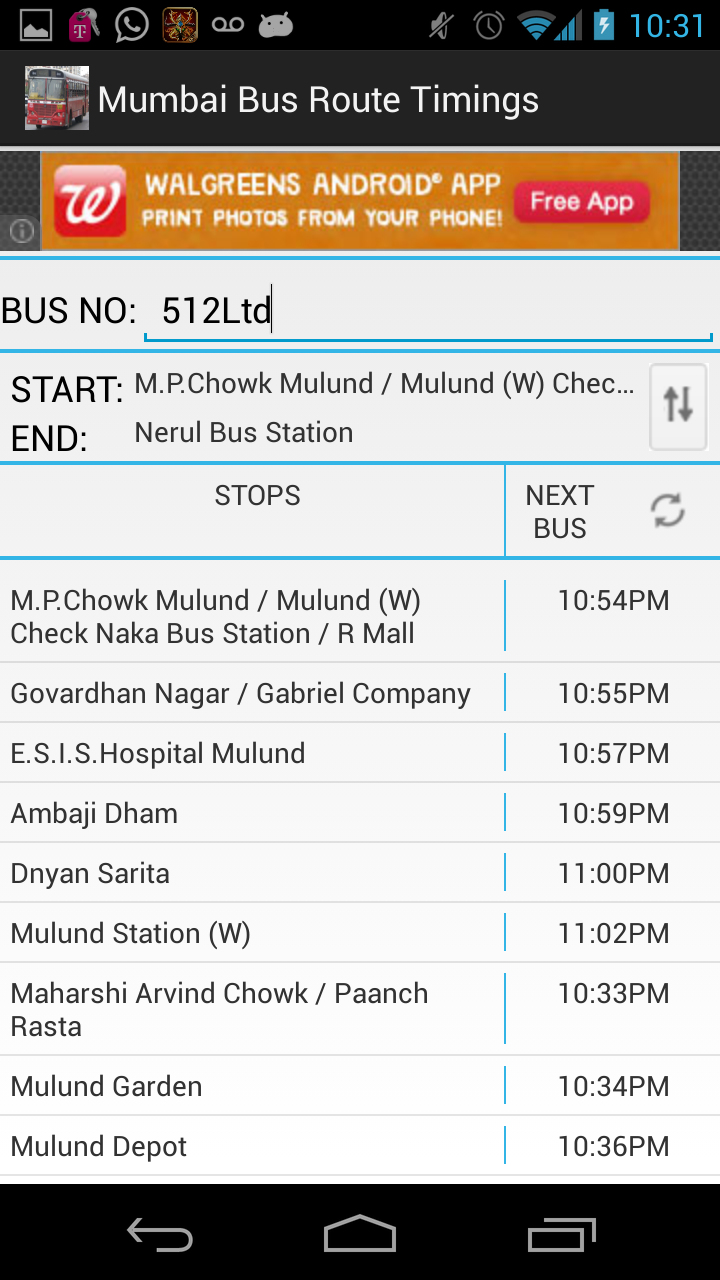
Task: Click the info icon beside the Walgreens ad
Action: [x=20, y=232]
